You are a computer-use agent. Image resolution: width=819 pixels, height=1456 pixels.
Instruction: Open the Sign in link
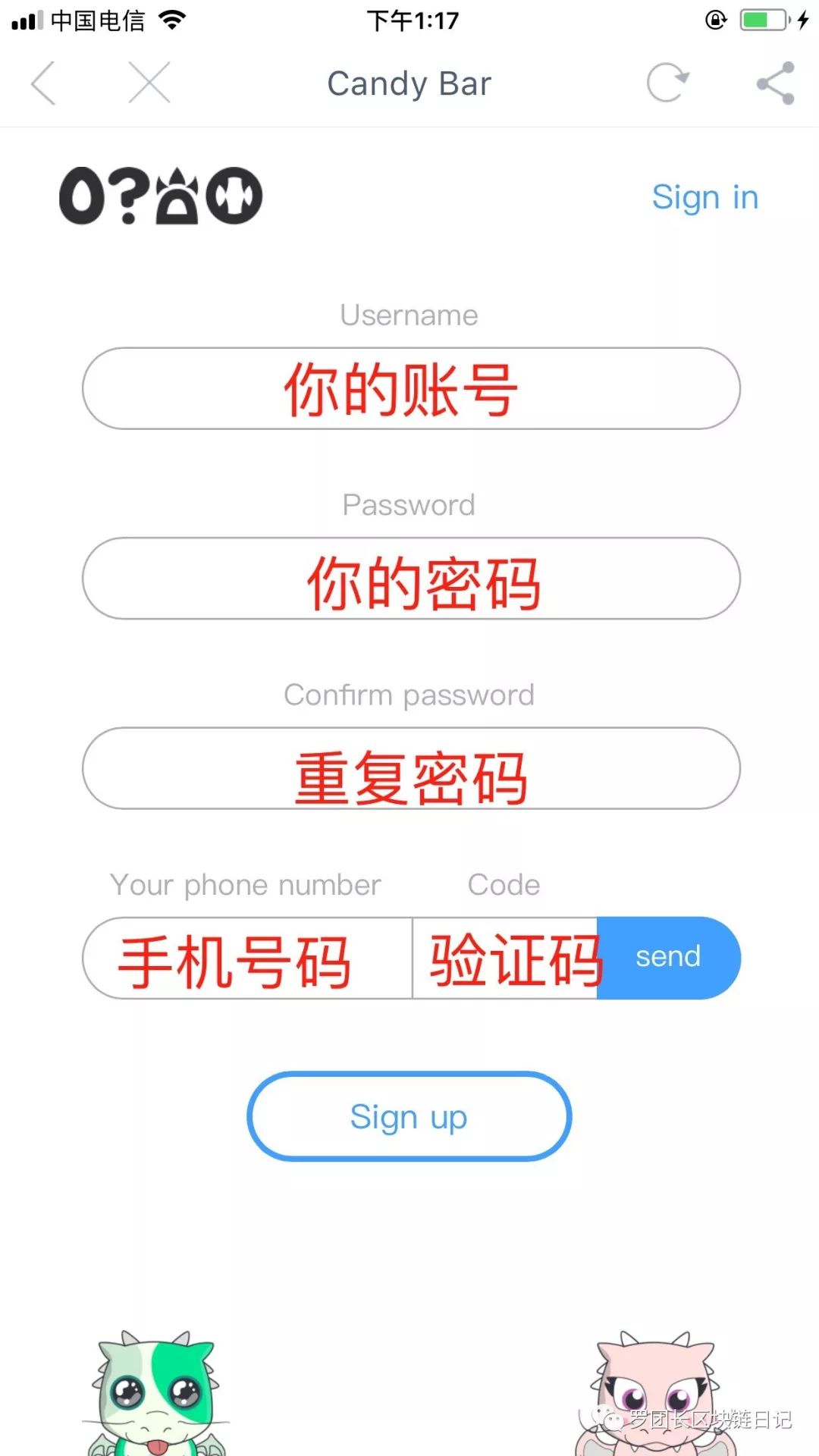pyautogui.click(x=704, y=197)
